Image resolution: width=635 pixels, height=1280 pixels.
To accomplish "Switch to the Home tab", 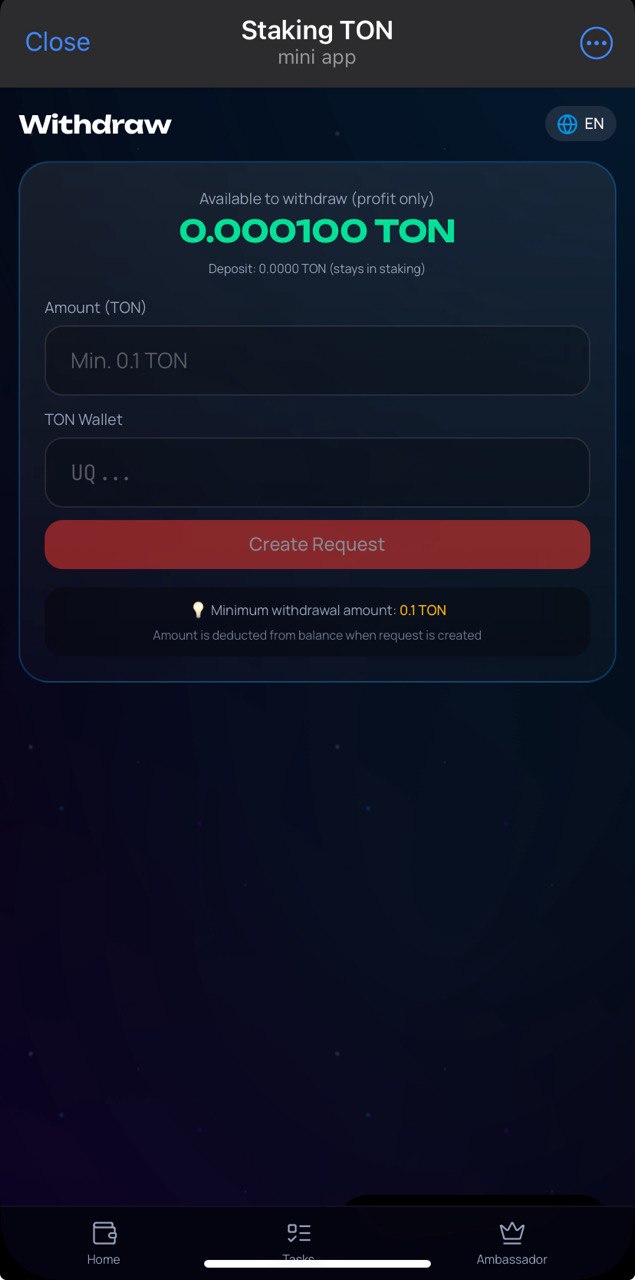I will pyautogui.click(x=104, y=1241).
